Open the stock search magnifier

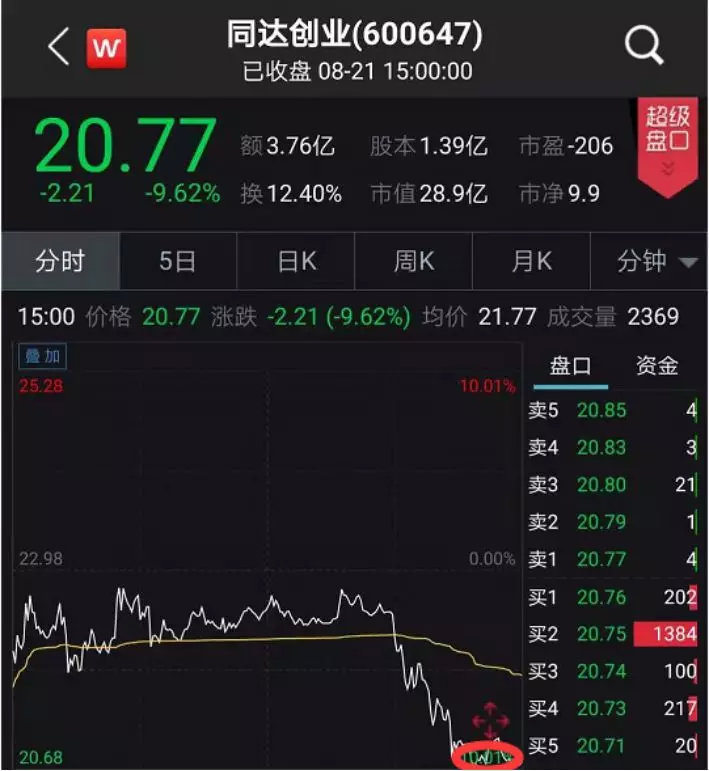click(643, 46)
